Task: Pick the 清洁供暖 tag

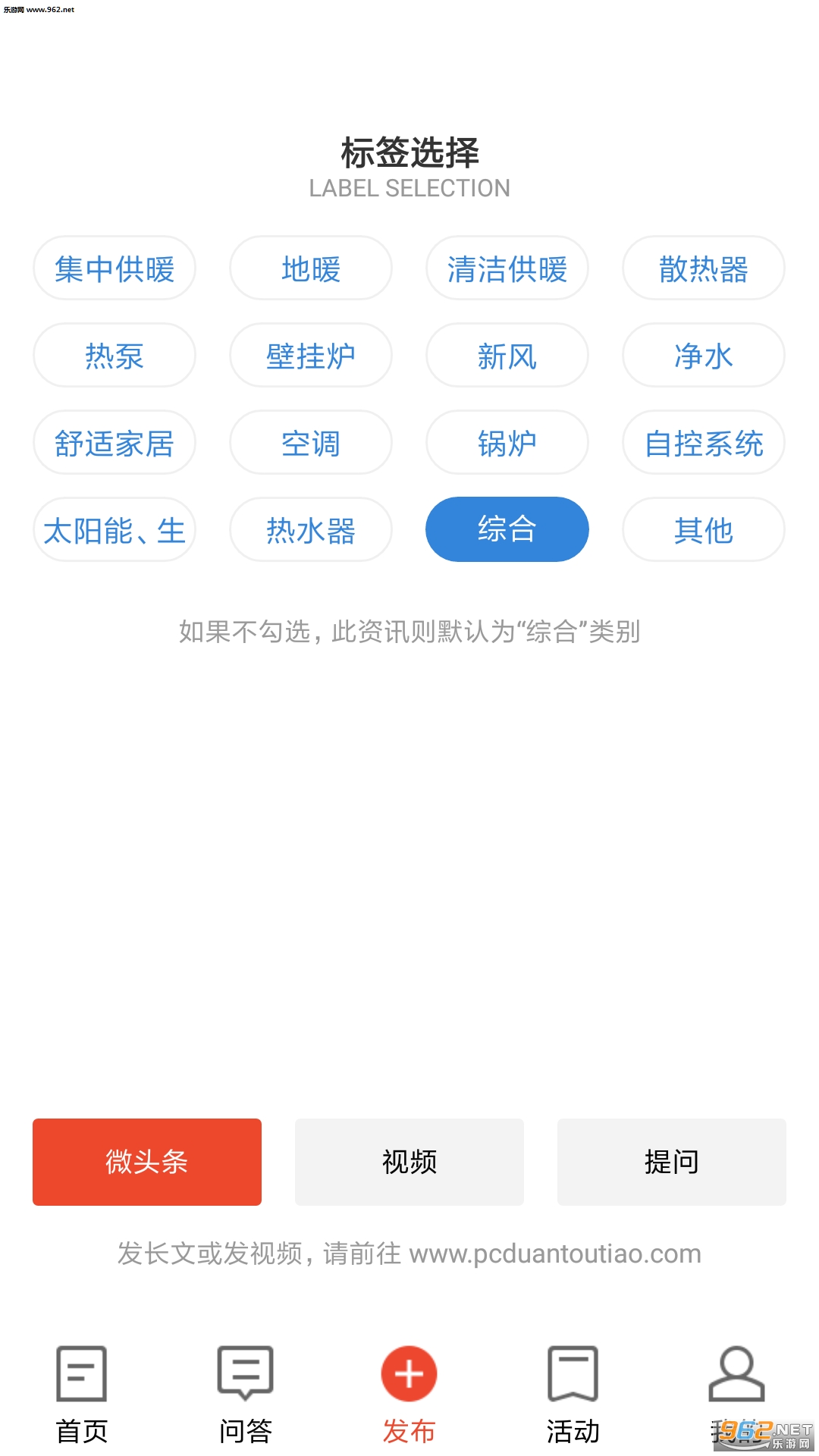Action: pos(507,268)
